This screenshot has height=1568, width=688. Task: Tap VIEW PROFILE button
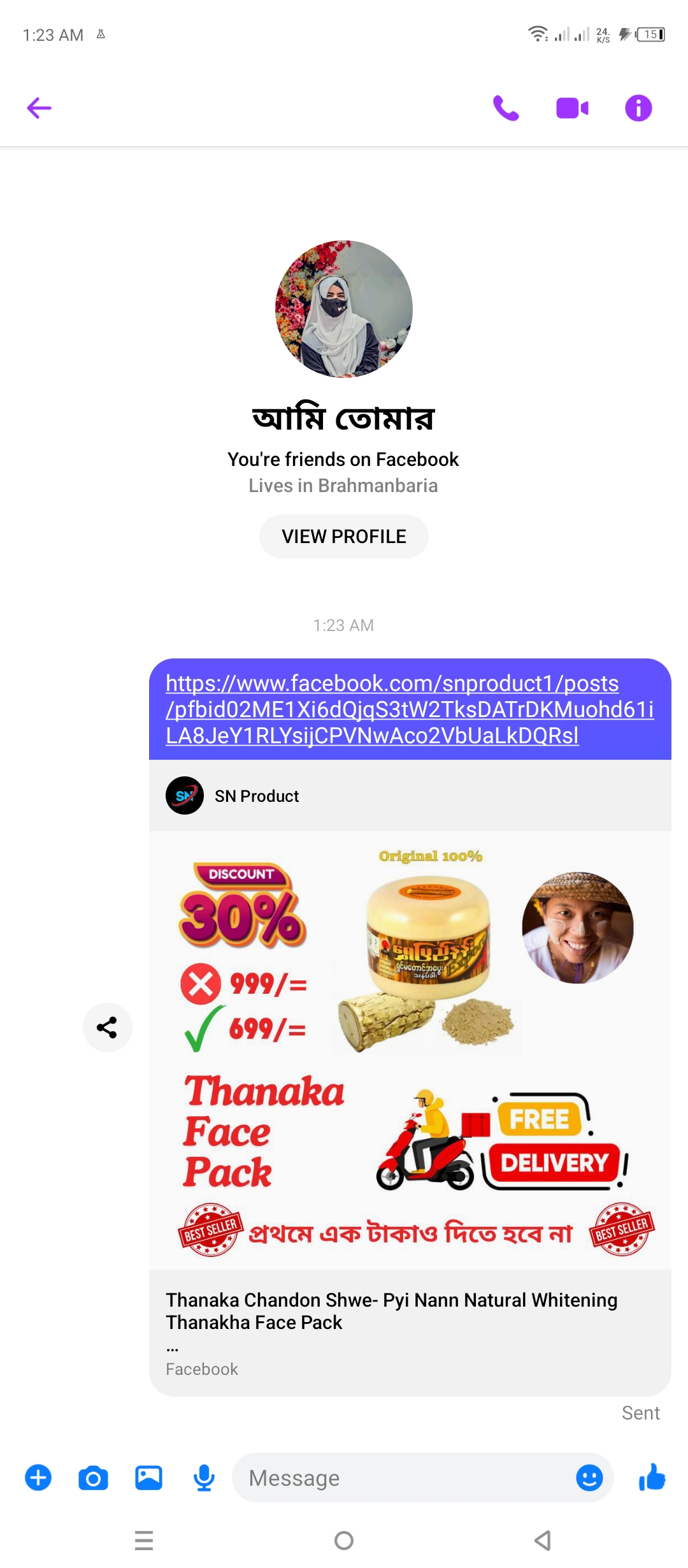click(344, 536)
